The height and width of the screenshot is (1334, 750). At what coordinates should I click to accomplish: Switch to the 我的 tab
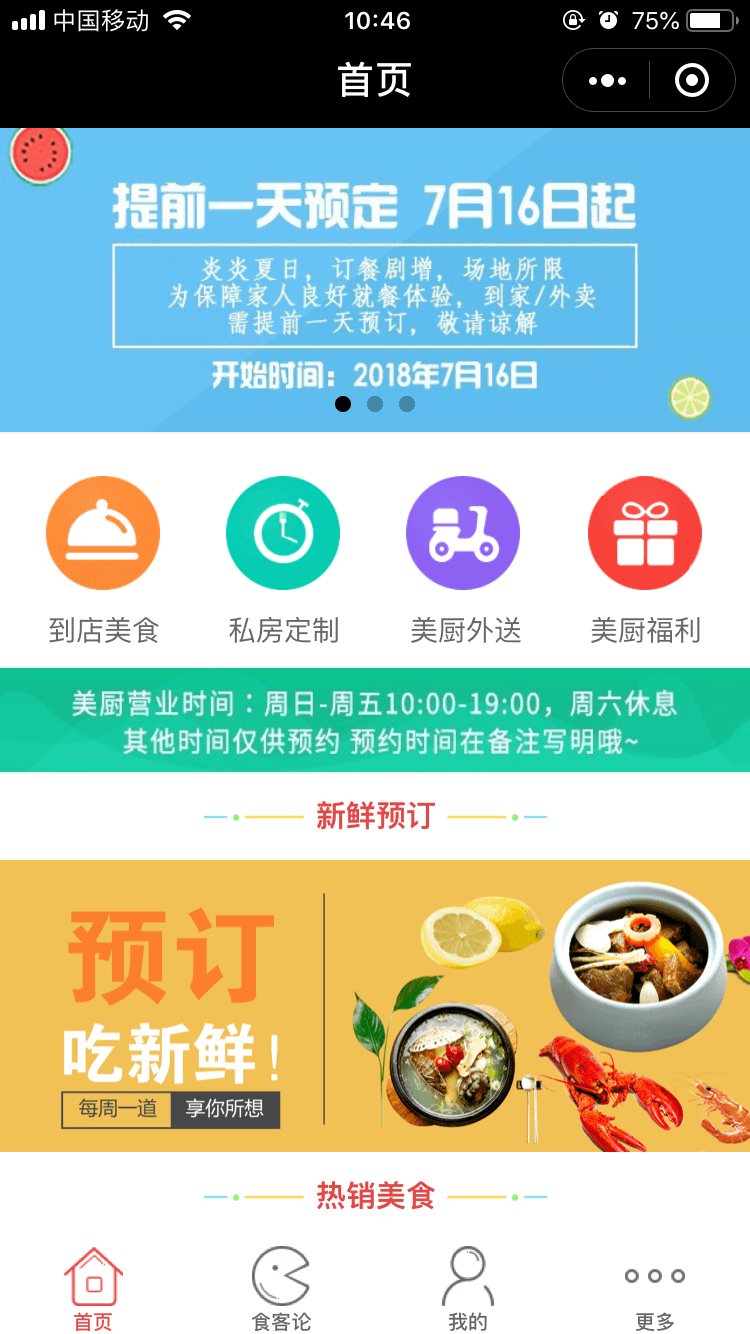468,1288
